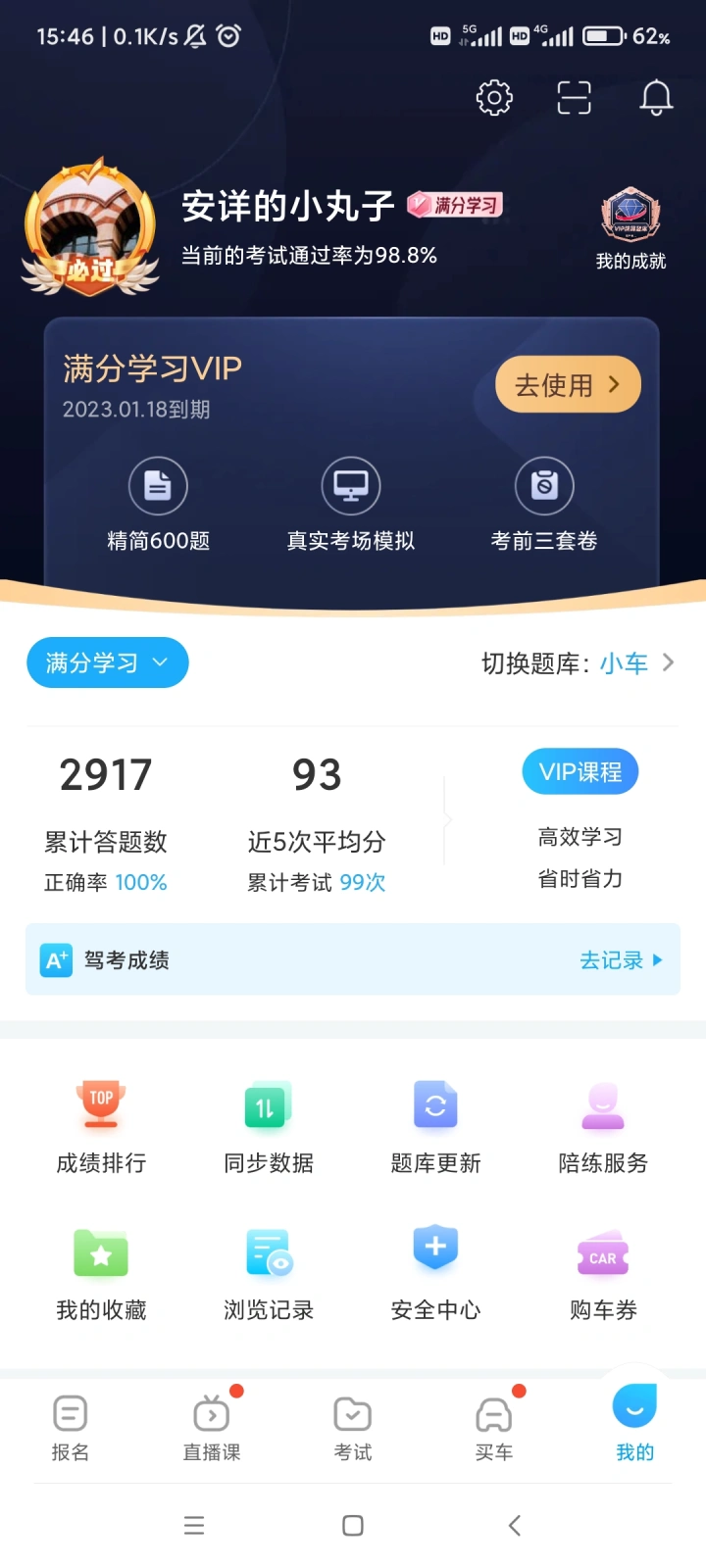Open the VIP课程 button
The width and height of the screenshot is (706, 1568).
580,772
